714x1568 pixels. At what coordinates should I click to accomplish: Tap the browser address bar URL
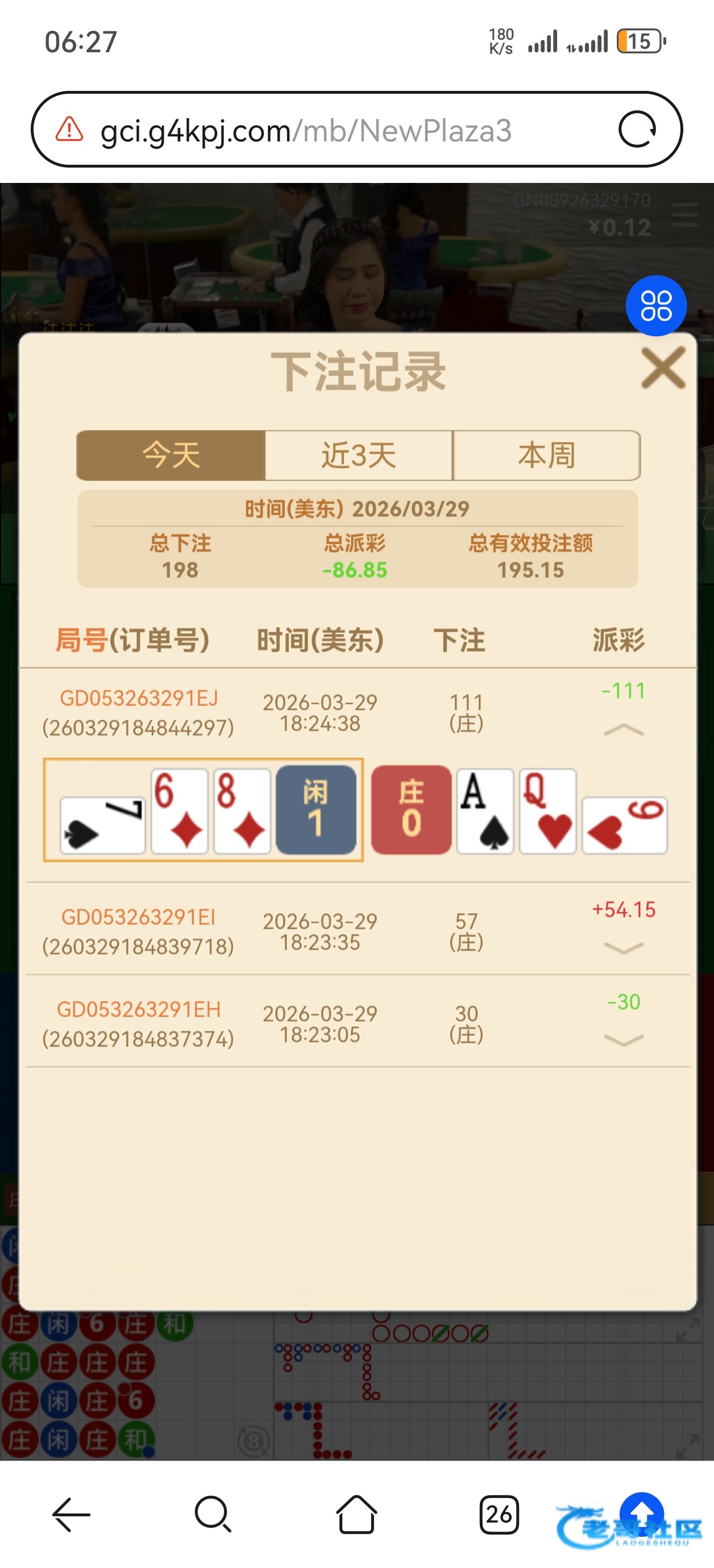point(305,130)
